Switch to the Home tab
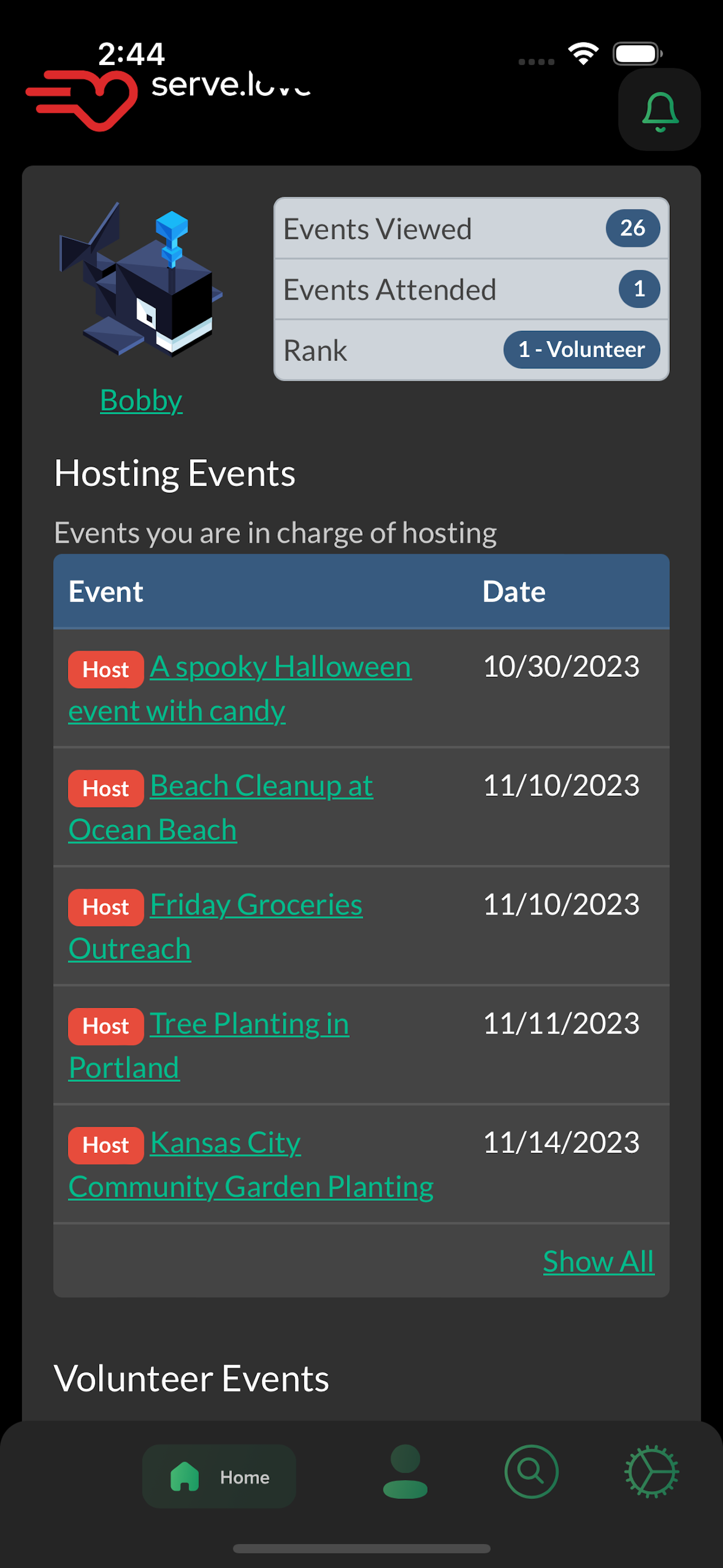Screen dimensions: 723x1568 (219, 1476)
